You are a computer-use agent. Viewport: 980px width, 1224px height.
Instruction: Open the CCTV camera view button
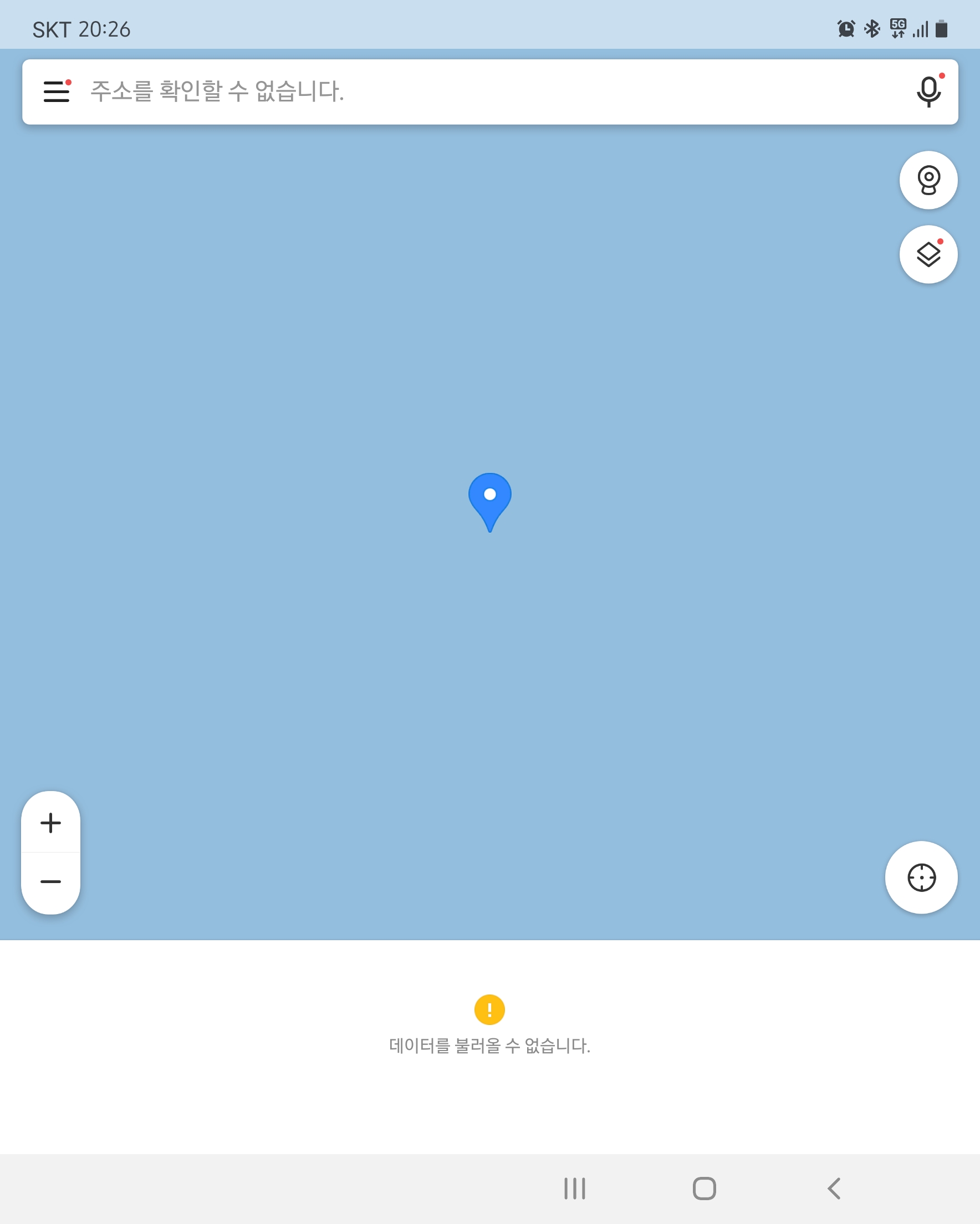coord(928,180)
